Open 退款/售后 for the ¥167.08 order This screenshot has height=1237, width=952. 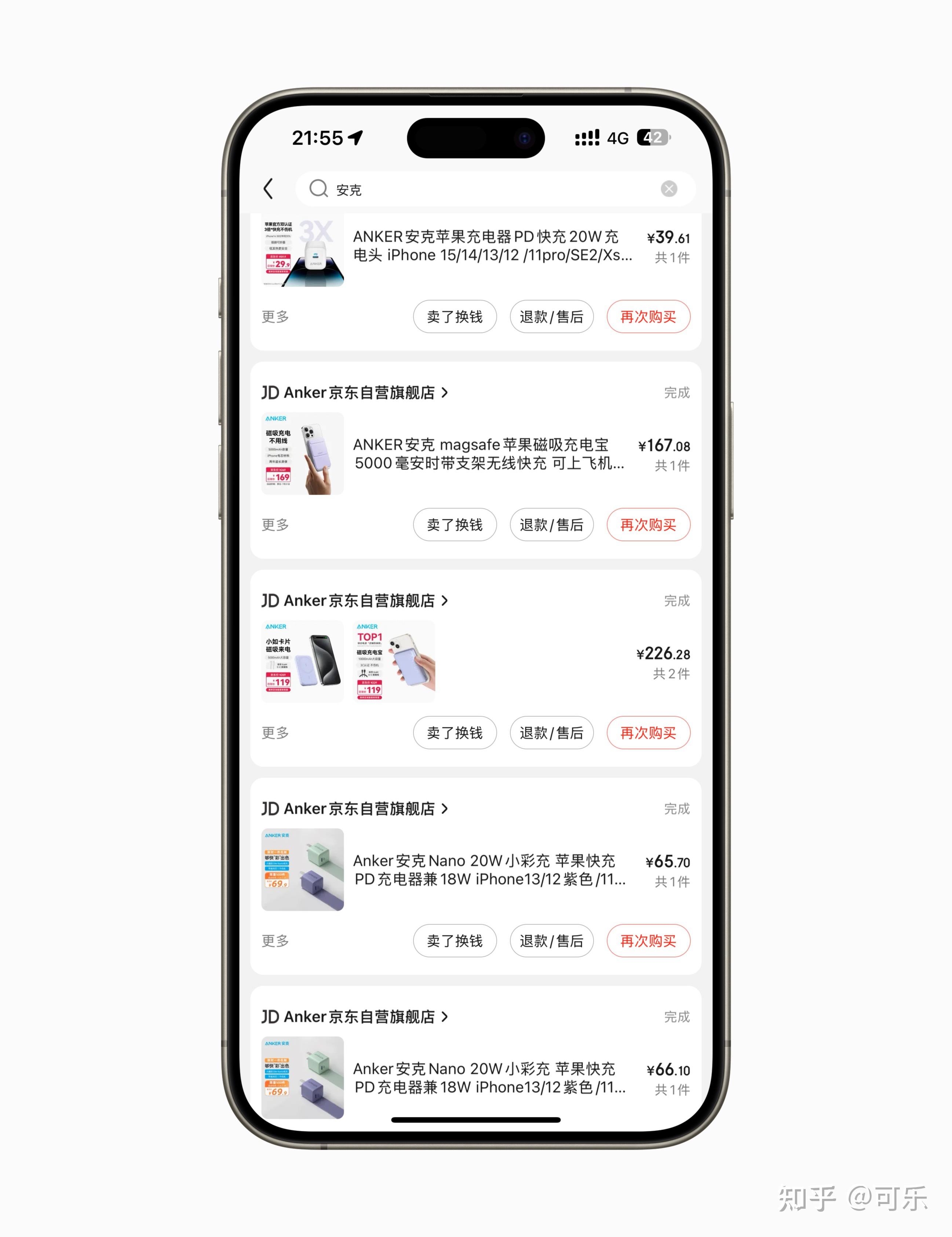[x=551, y=524]
